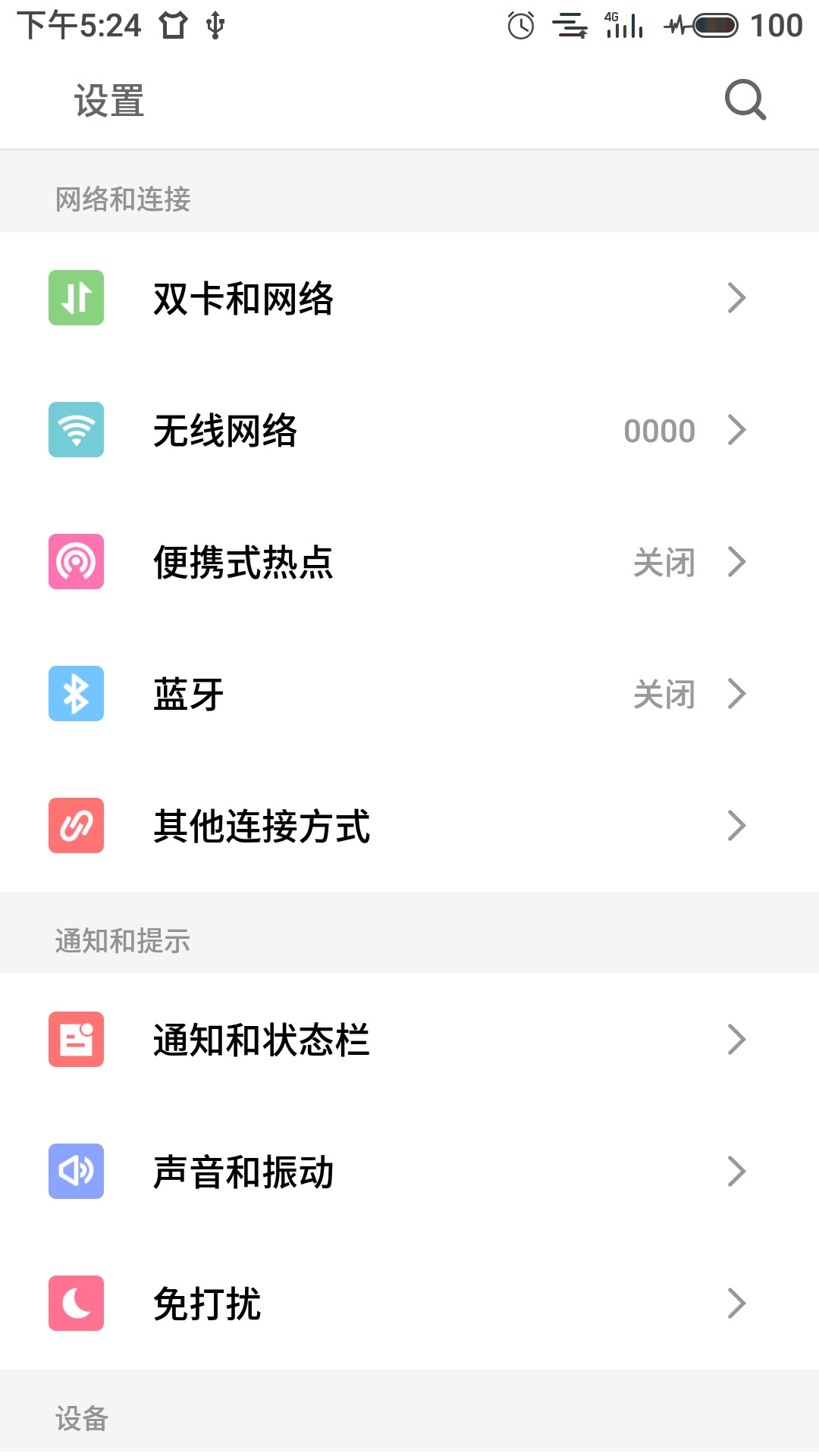Open 便携式热点 settings

coord(409,562)
